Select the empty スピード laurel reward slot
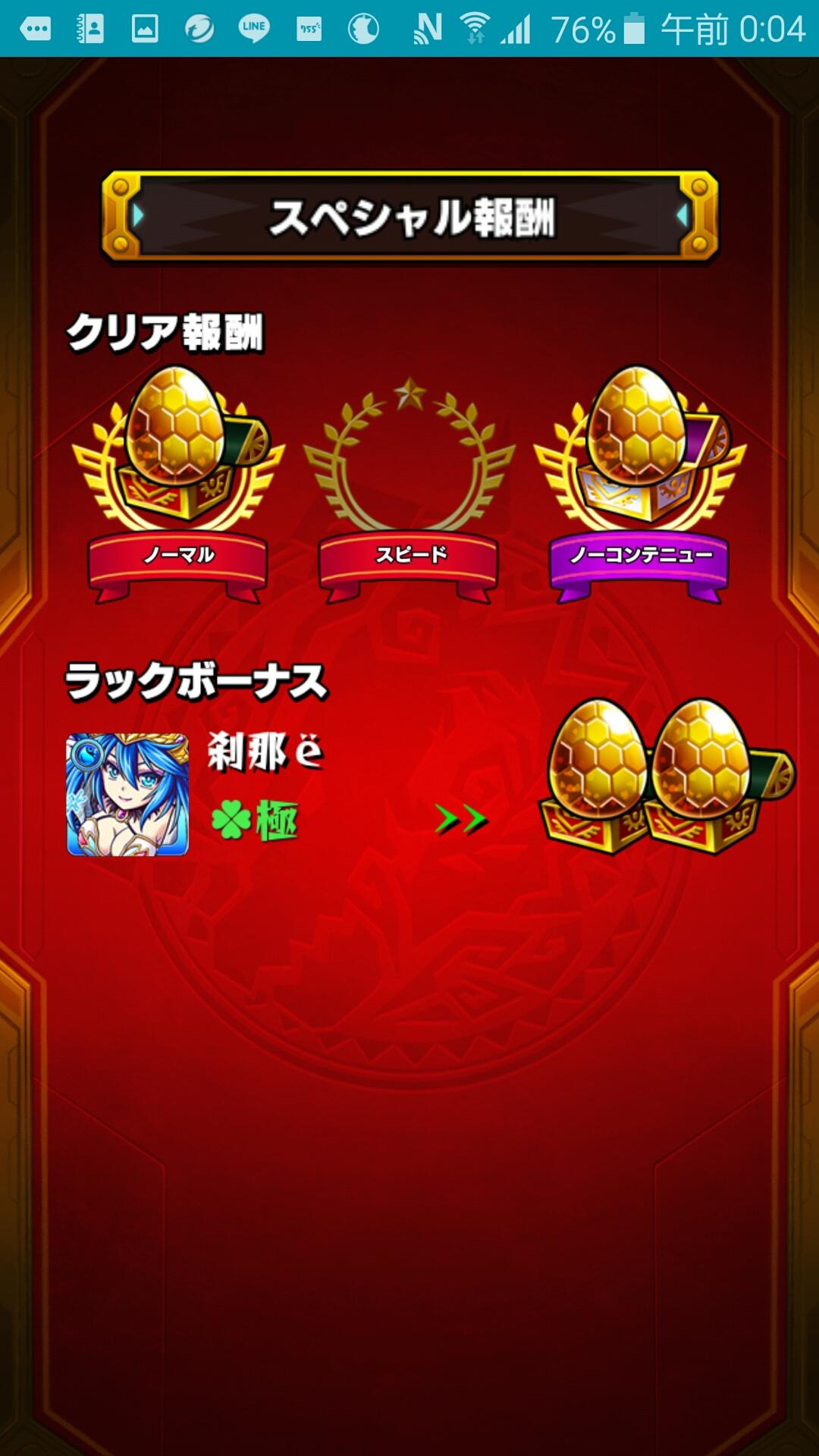819x1456 pixels. click(x=408, y=455)
